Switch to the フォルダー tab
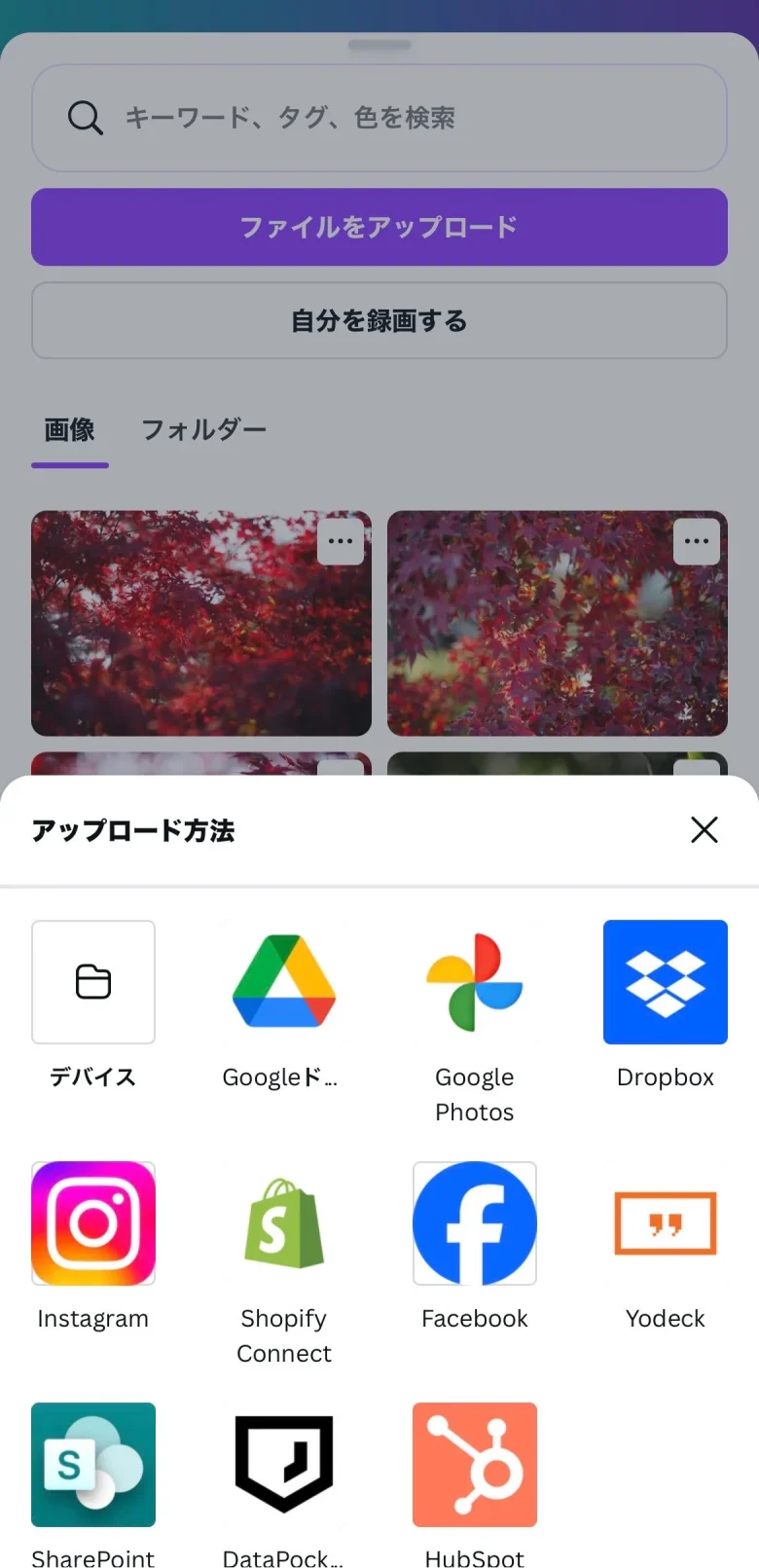The height and width of the screenshot is (1568, 759). 202,430
